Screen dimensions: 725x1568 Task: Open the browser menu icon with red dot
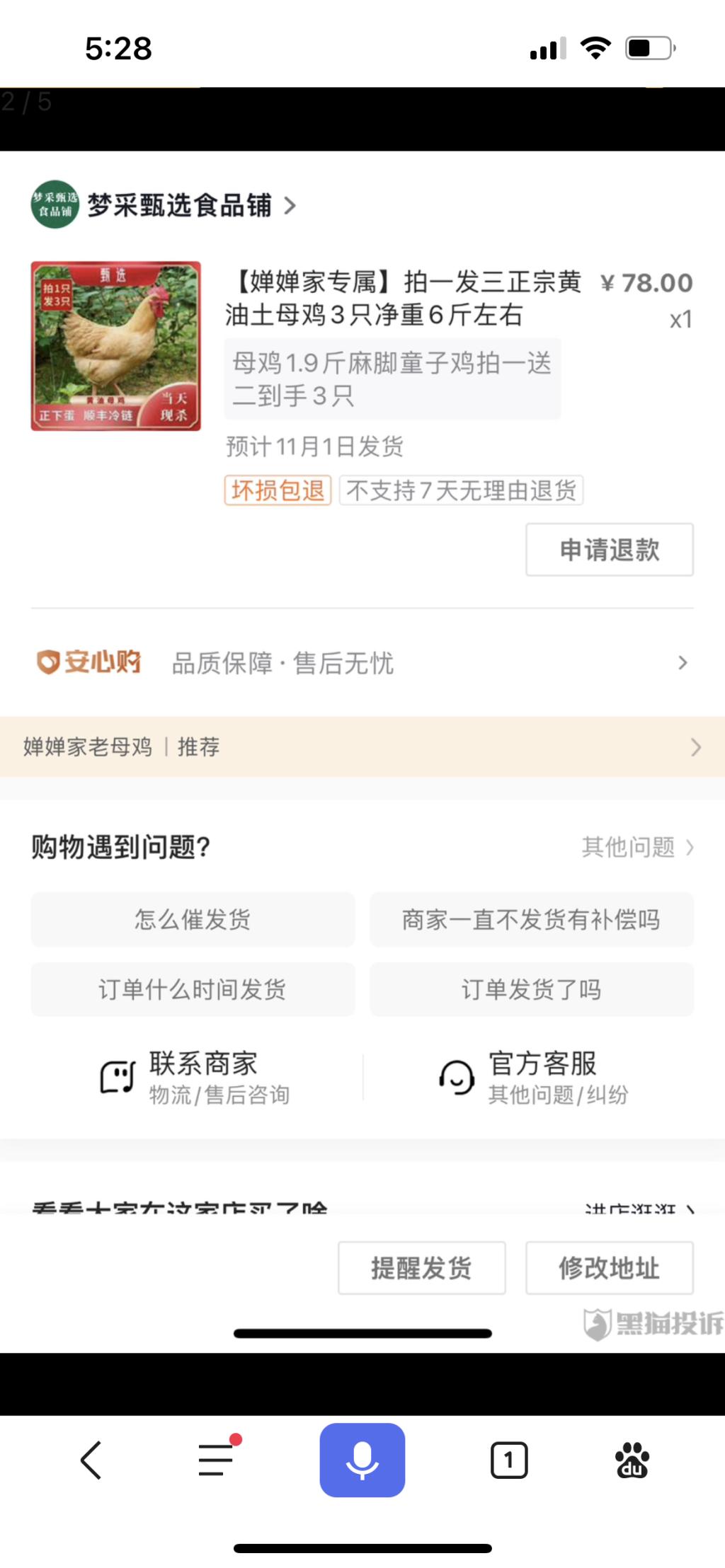pos(215,1460)
